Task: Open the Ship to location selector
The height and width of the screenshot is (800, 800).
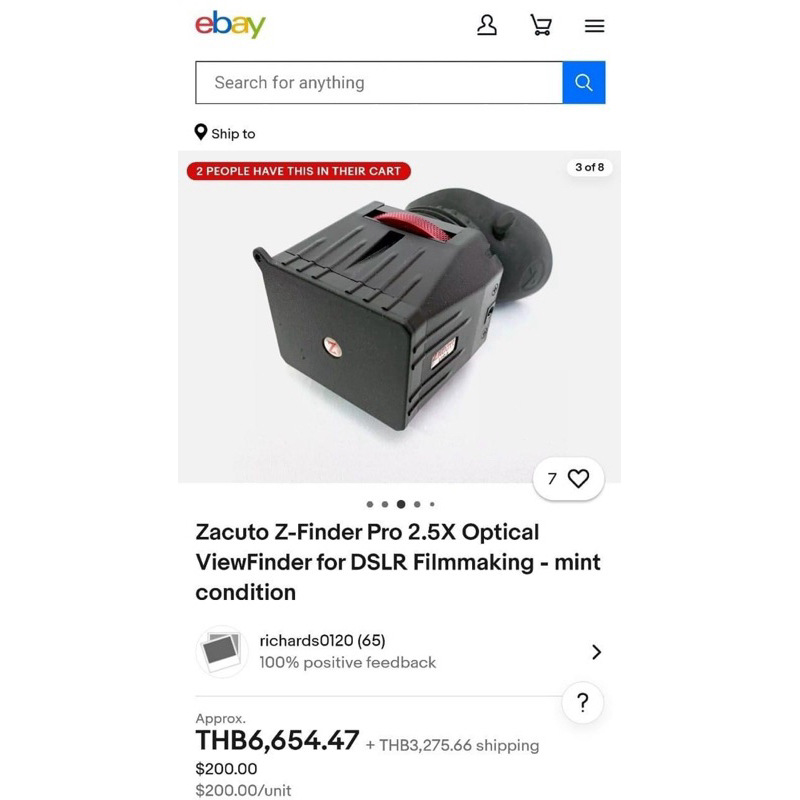Action: (225, 133)
